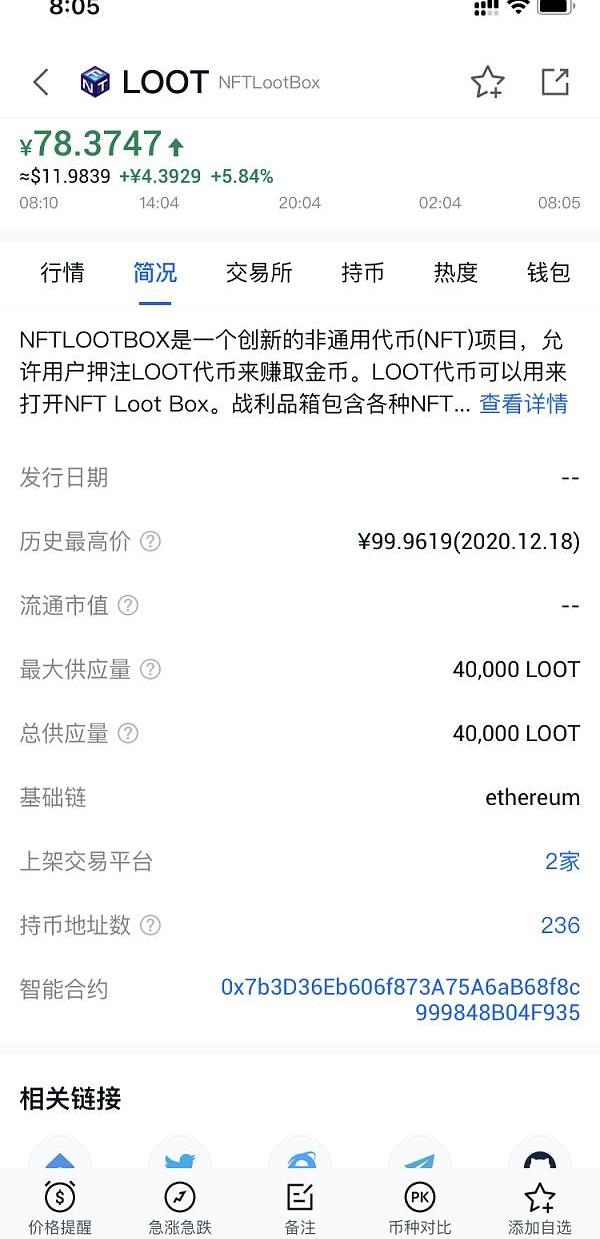Image resolution: width=600 pixels, height=1239 pixels.
Task: Go back using the top-left arrow
Action: point(41,82)
